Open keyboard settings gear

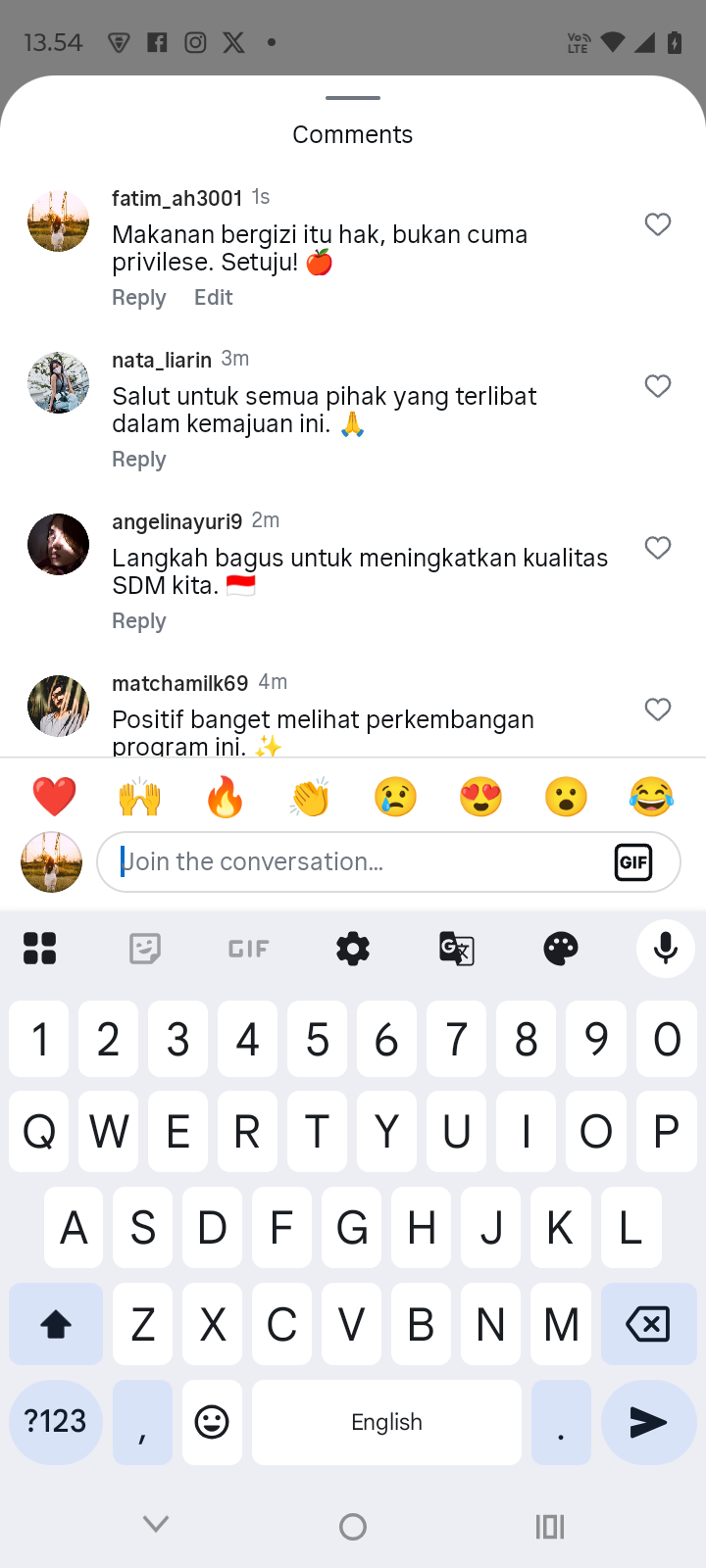tap(353, 949)
